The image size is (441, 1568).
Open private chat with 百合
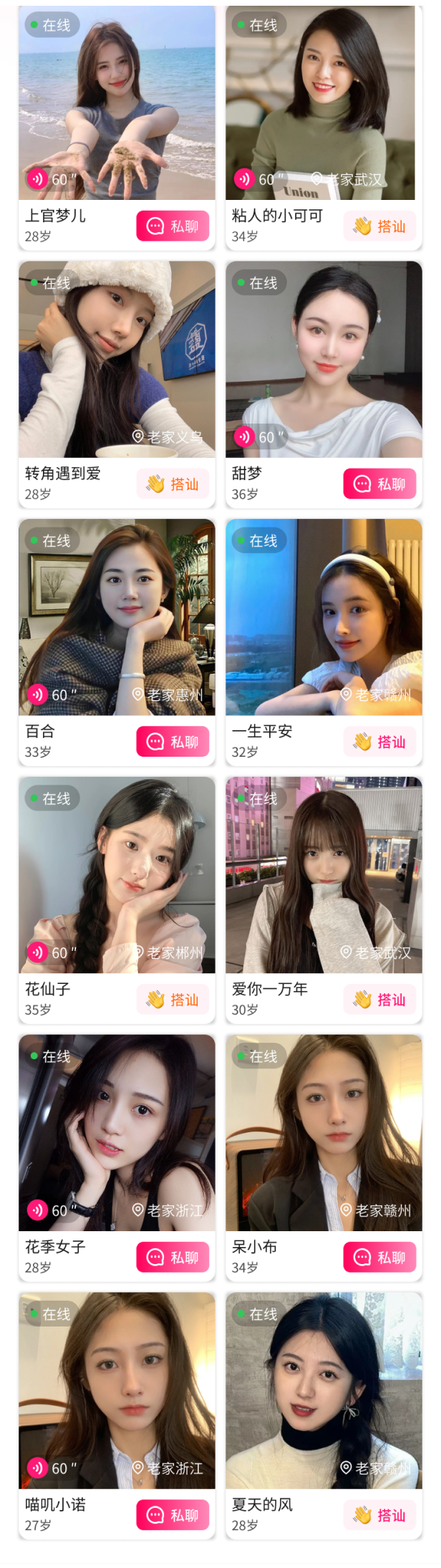pyautogui.click(x=173, y=742)
